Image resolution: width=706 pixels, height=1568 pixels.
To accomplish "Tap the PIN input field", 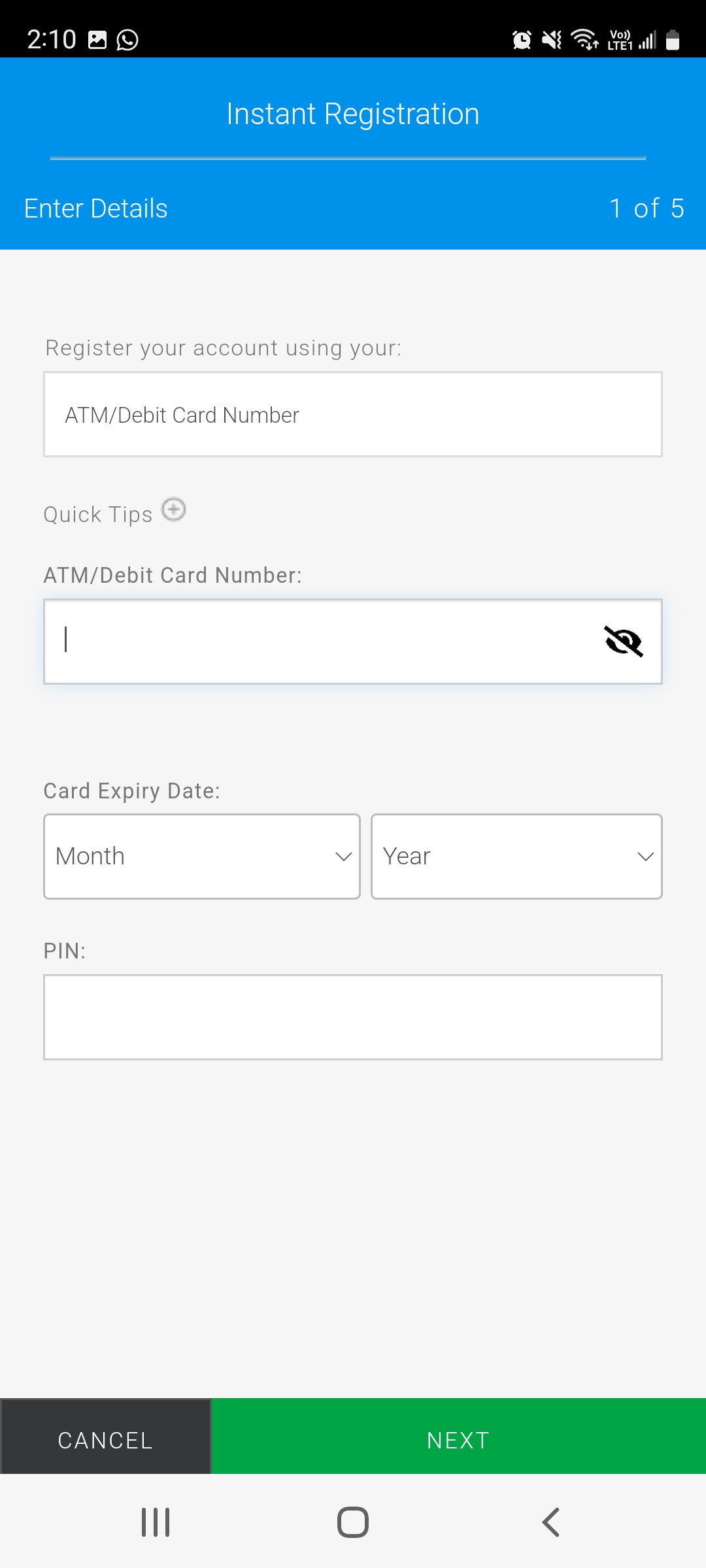I will (352, 1017).
